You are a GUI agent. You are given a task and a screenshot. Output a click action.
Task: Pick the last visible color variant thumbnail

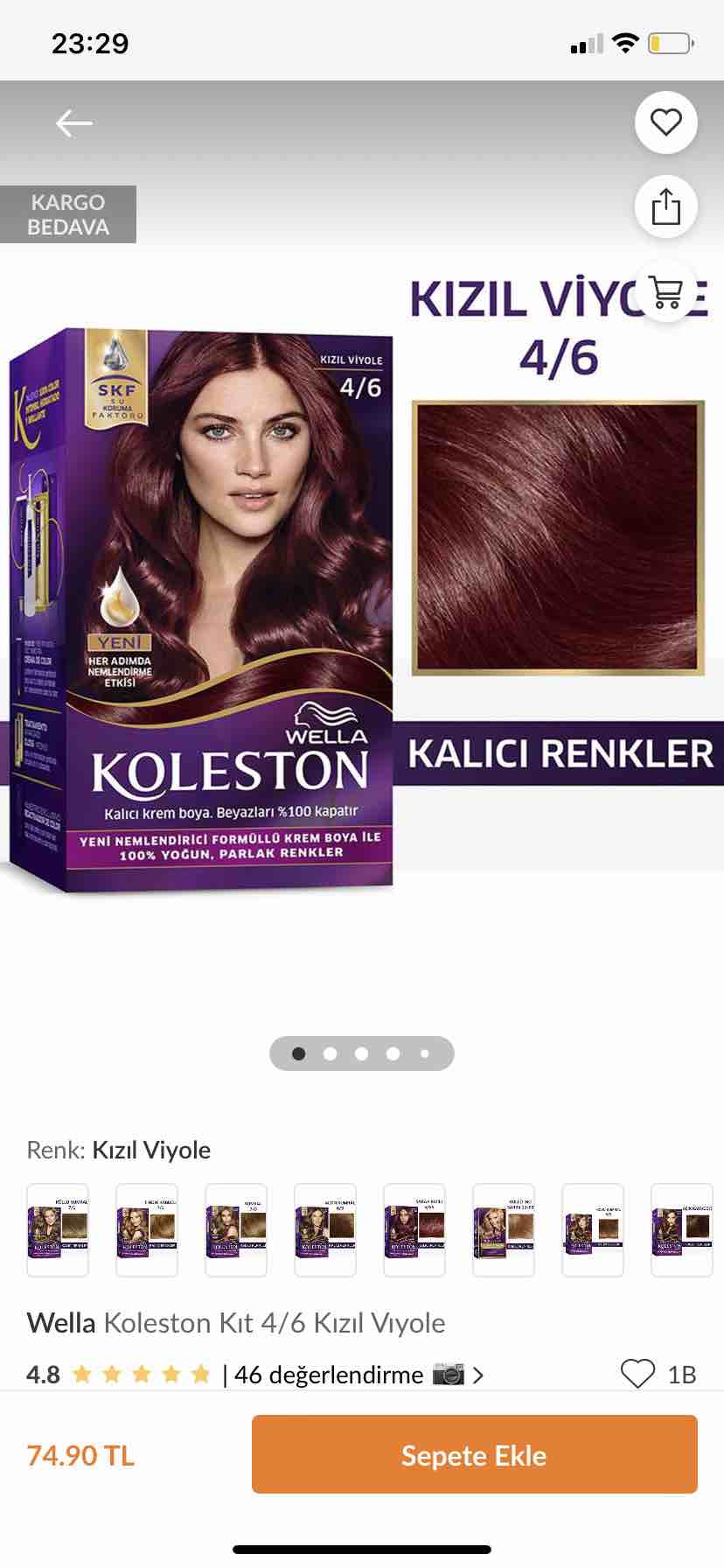683,1229
